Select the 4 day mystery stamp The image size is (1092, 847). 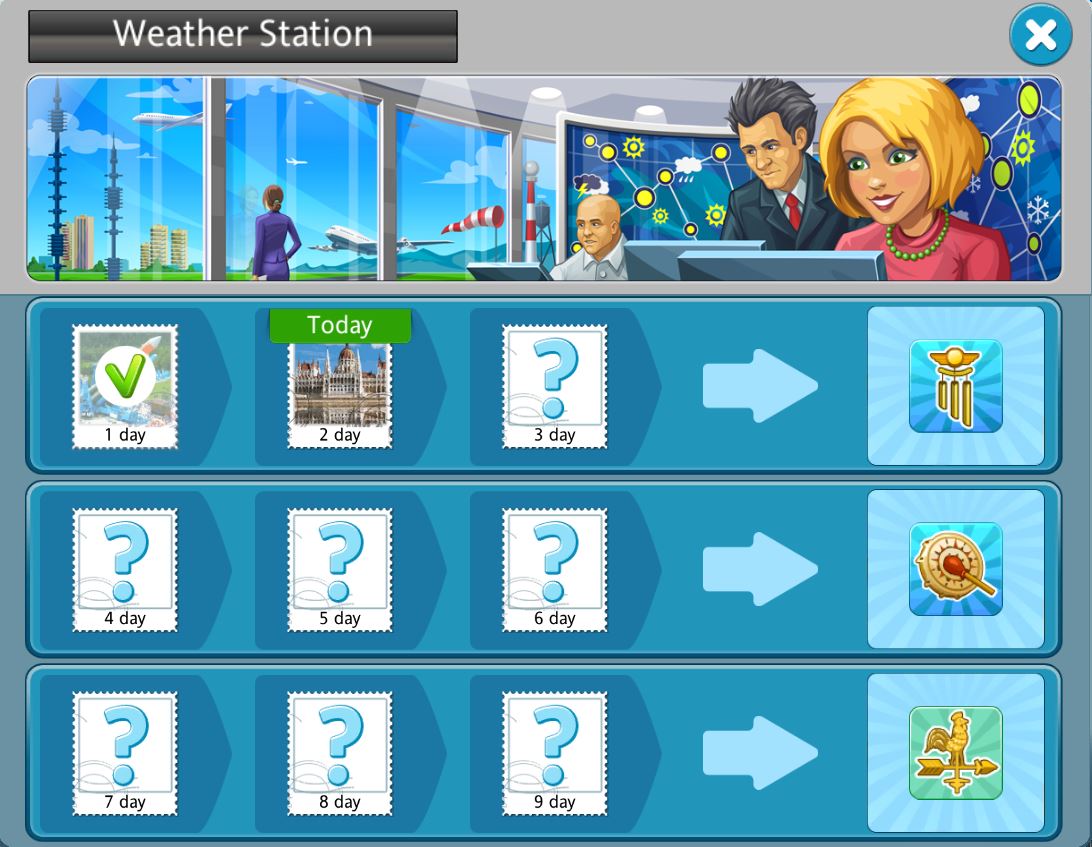(x=125, y=570)
